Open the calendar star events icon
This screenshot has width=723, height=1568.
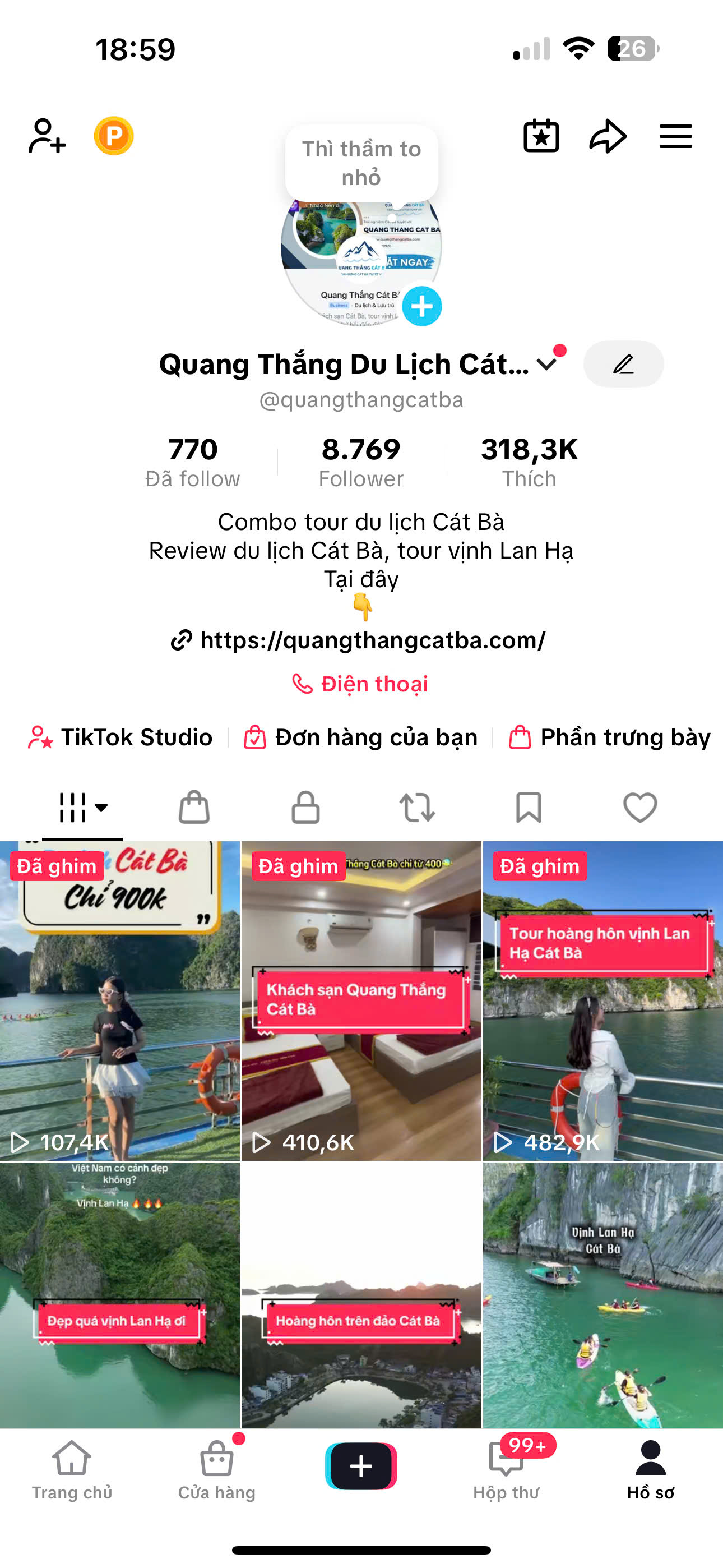pos(541,136)
